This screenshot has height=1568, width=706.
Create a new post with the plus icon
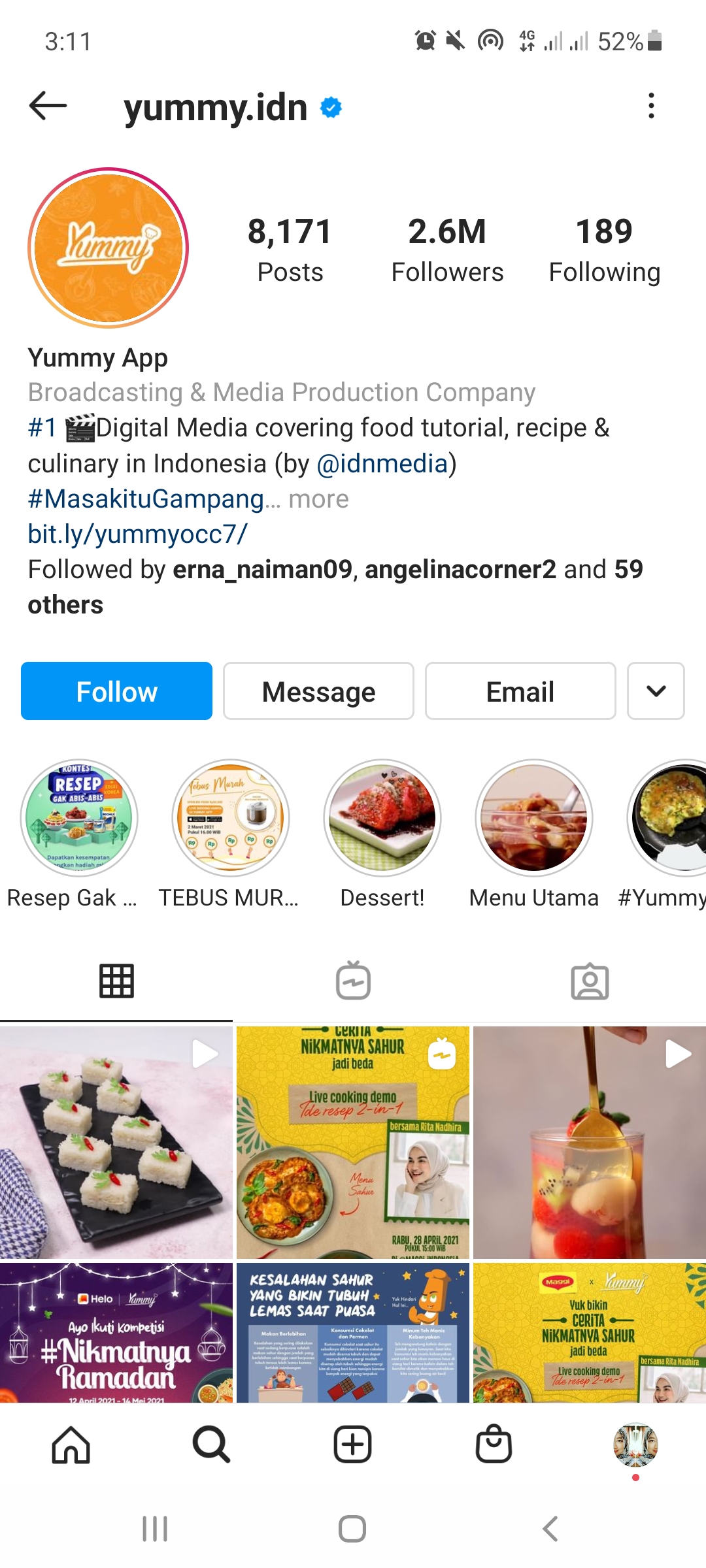[x=353, y=1445]
